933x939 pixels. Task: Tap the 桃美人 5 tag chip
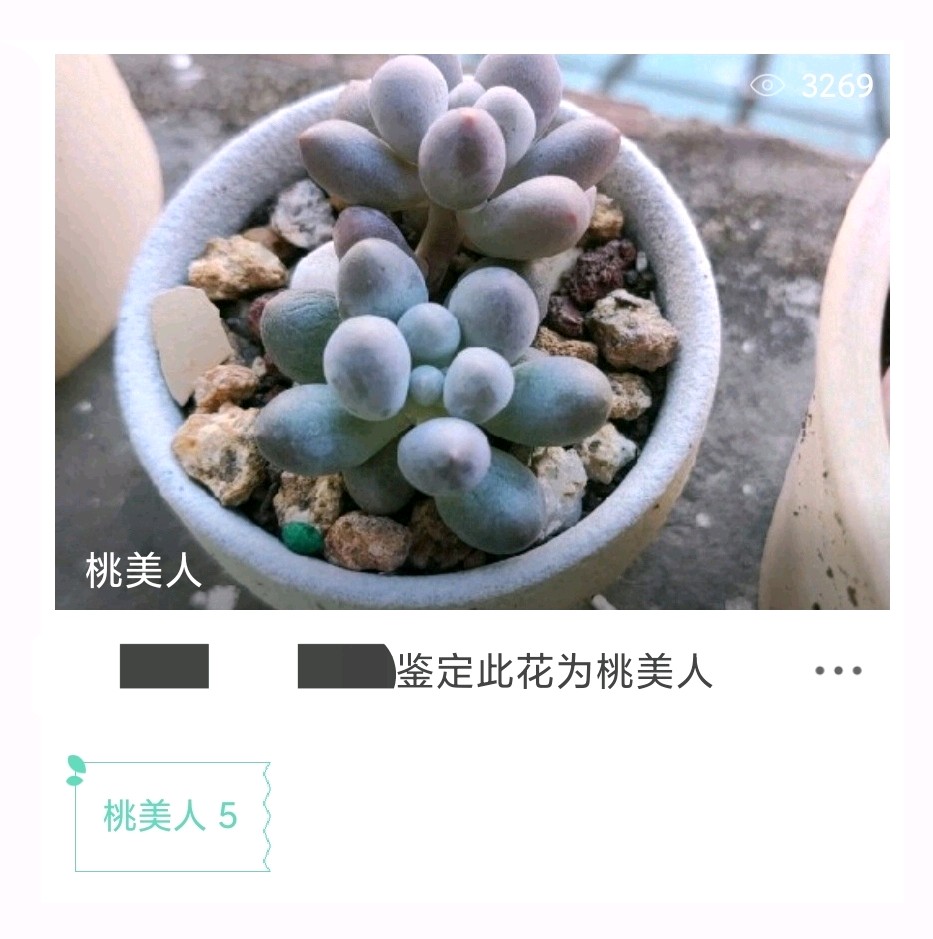click(171, 816)
